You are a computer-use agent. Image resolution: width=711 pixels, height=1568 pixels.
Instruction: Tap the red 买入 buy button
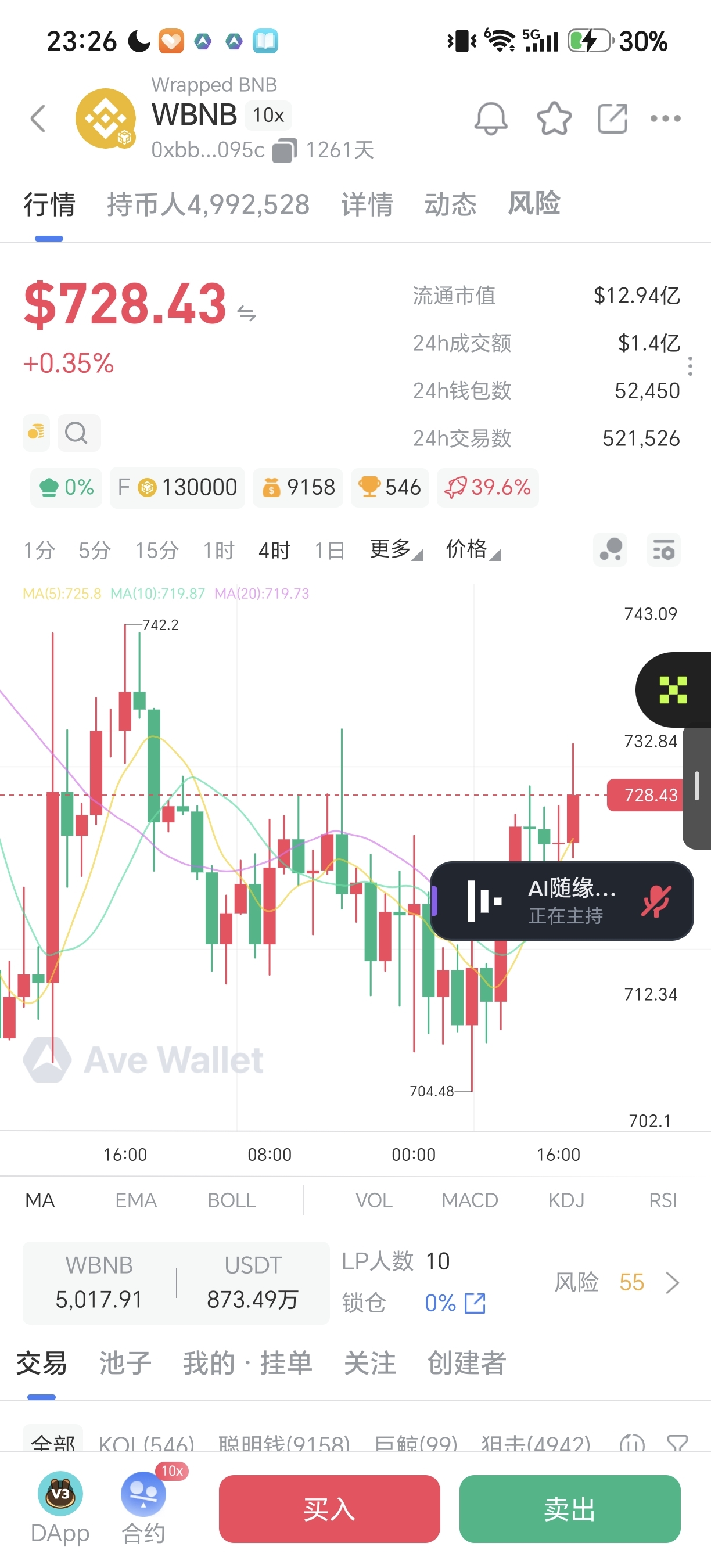tap(329, 1509)
